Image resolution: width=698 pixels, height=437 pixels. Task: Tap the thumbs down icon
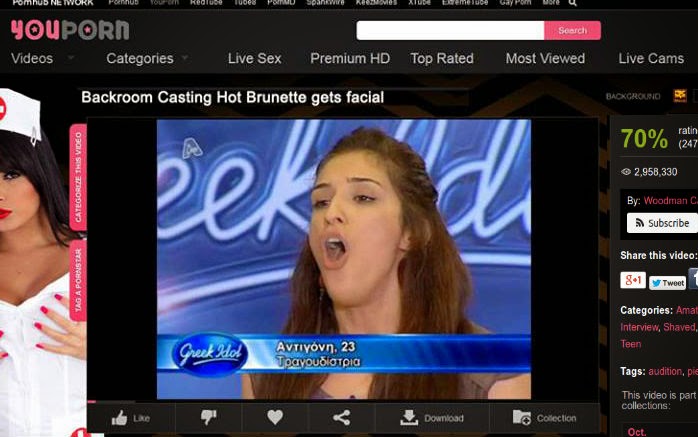(208, 418)
